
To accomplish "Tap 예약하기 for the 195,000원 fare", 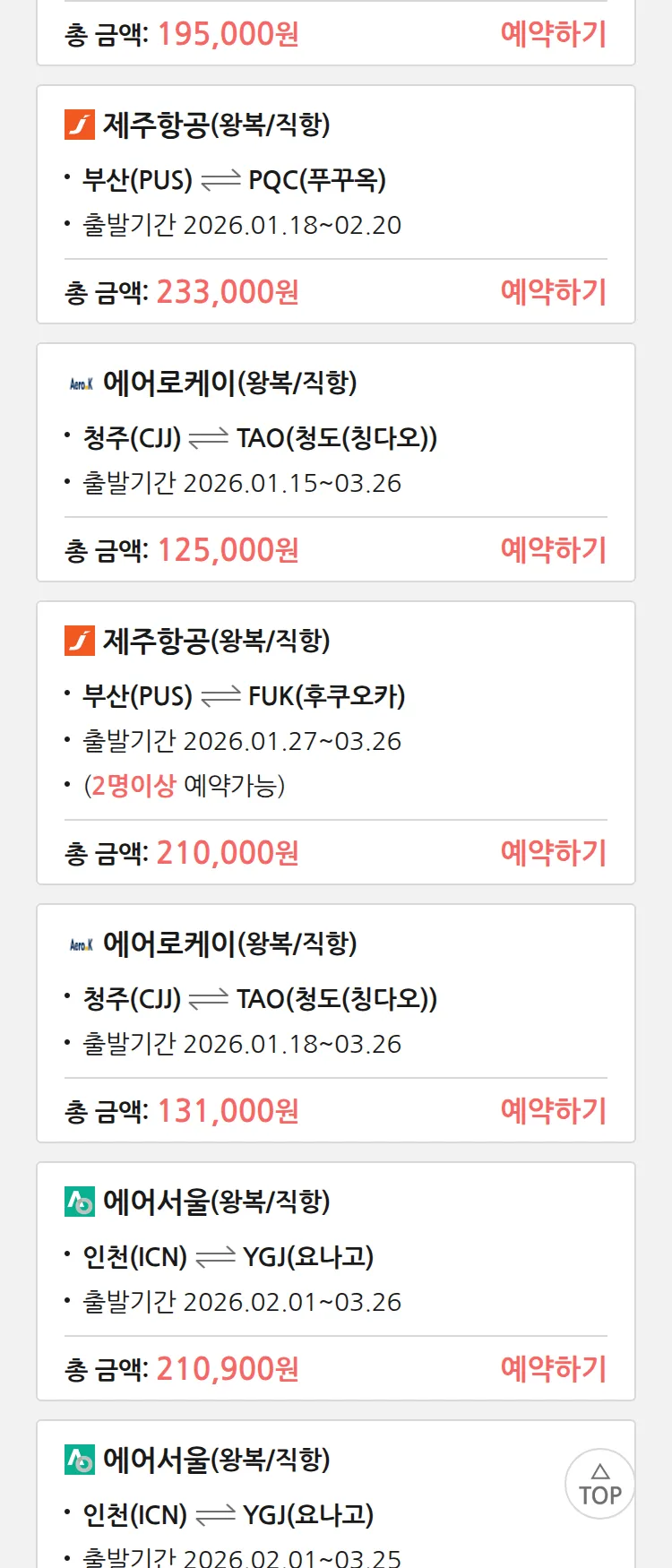I will (x=553, y=34).
